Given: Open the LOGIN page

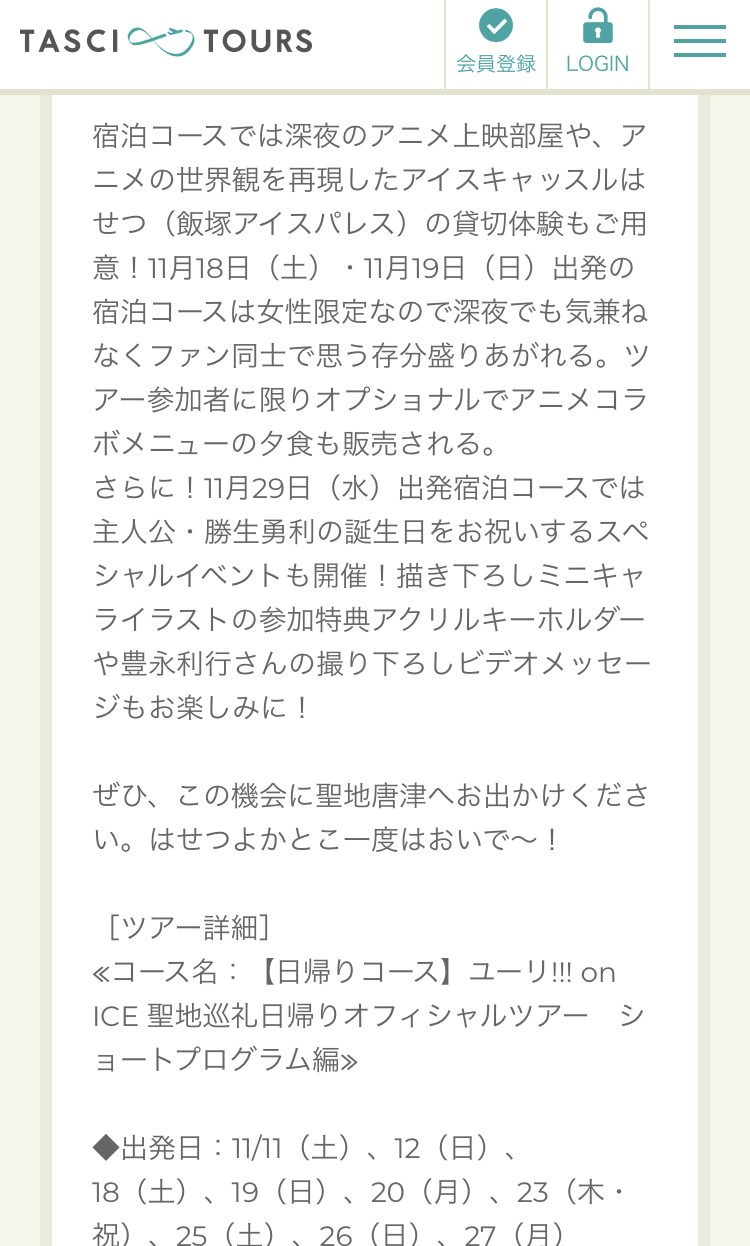Looking at the screenshot, I should pyautogui.click(x=597, y=42).
